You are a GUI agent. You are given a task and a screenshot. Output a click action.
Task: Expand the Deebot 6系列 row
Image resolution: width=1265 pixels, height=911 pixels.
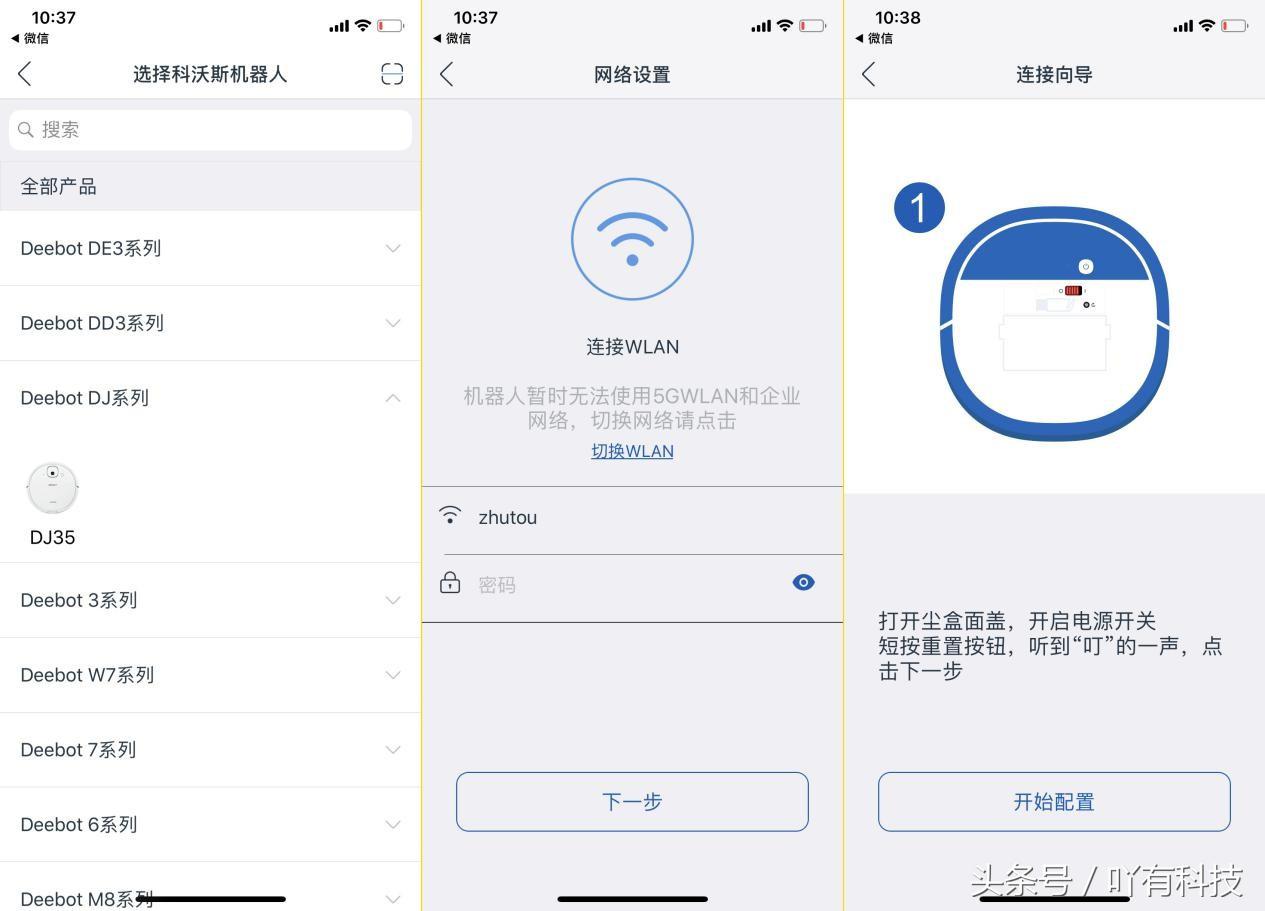(210, 825)
